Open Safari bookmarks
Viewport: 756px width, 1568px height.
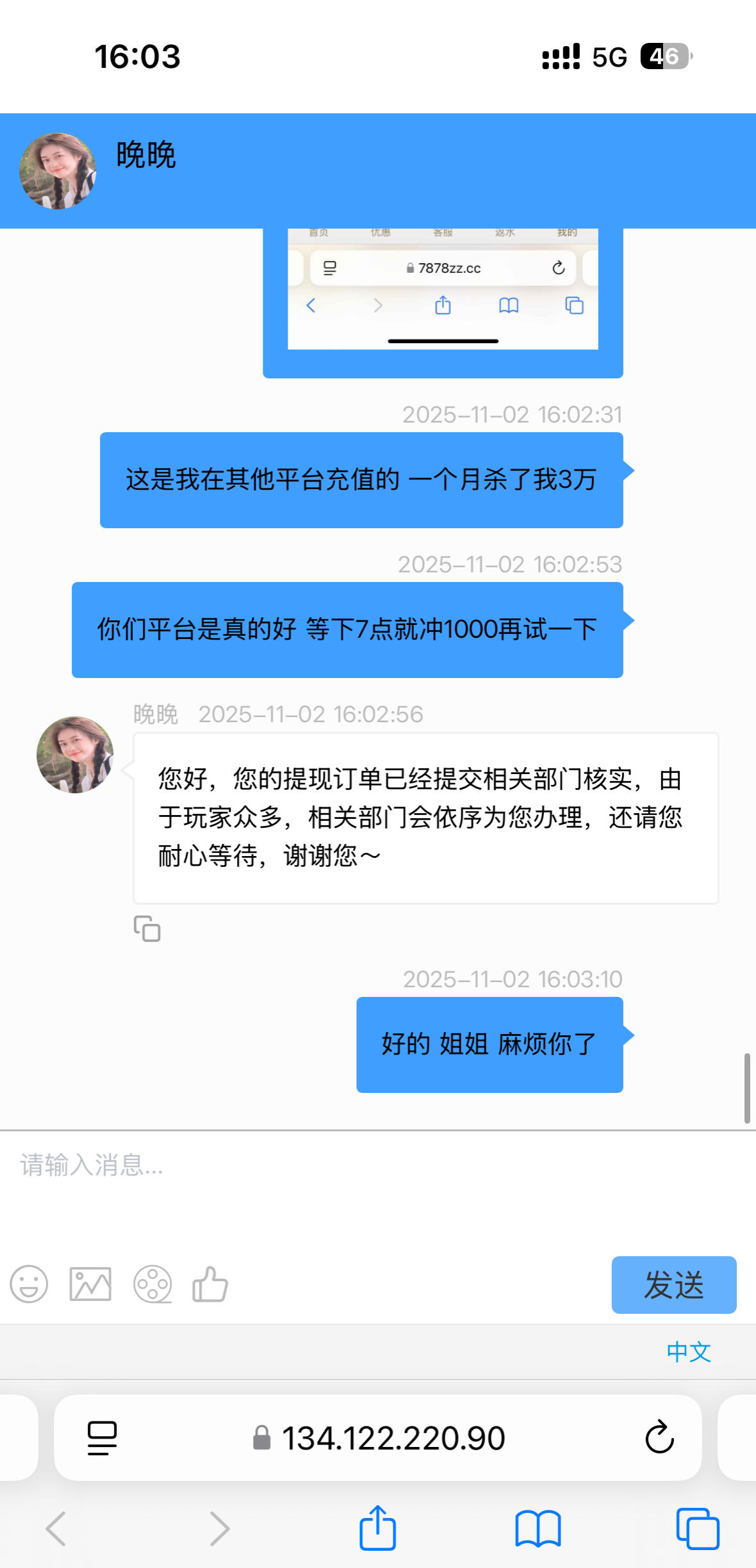click(x=538, y=1528)
